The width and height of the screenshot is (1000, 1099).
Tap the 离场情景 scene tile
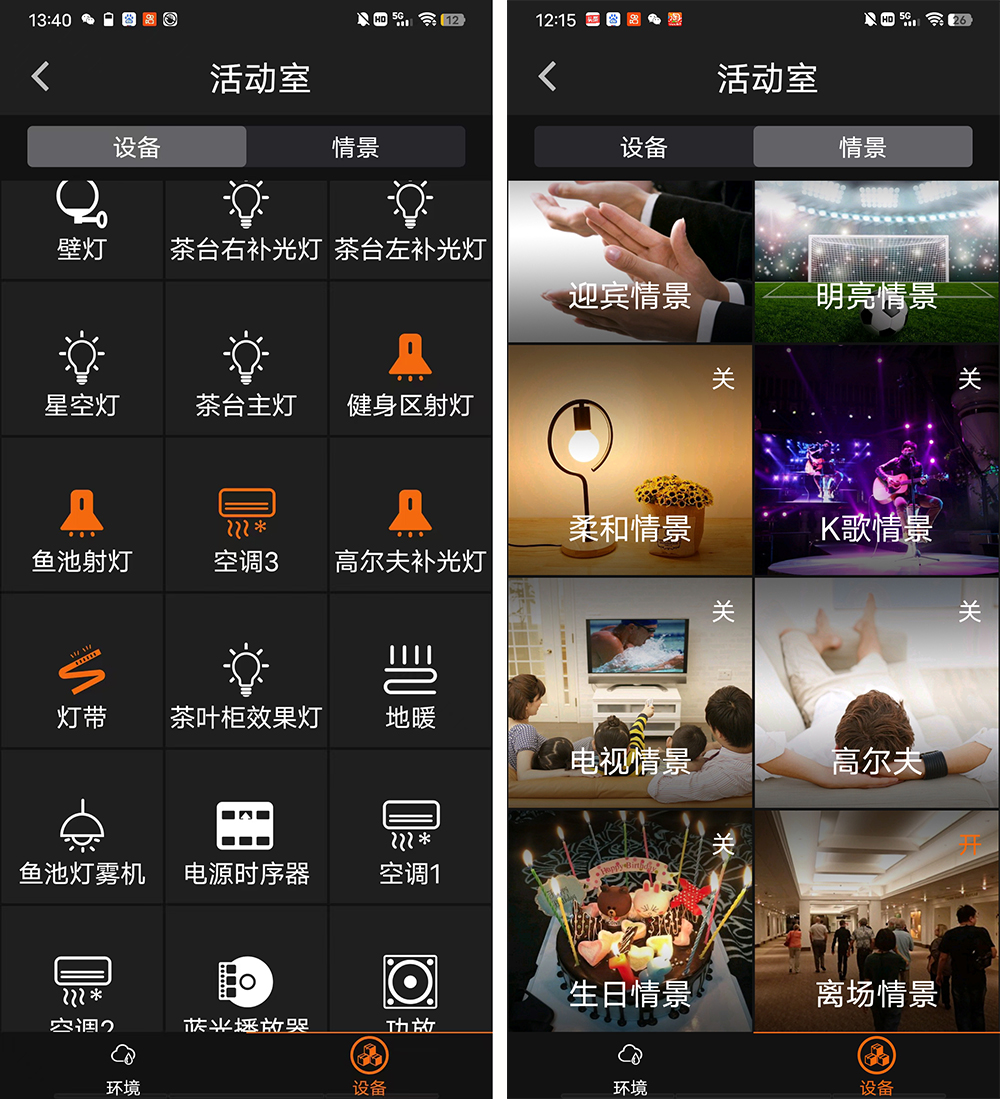[x=876, y=920]
